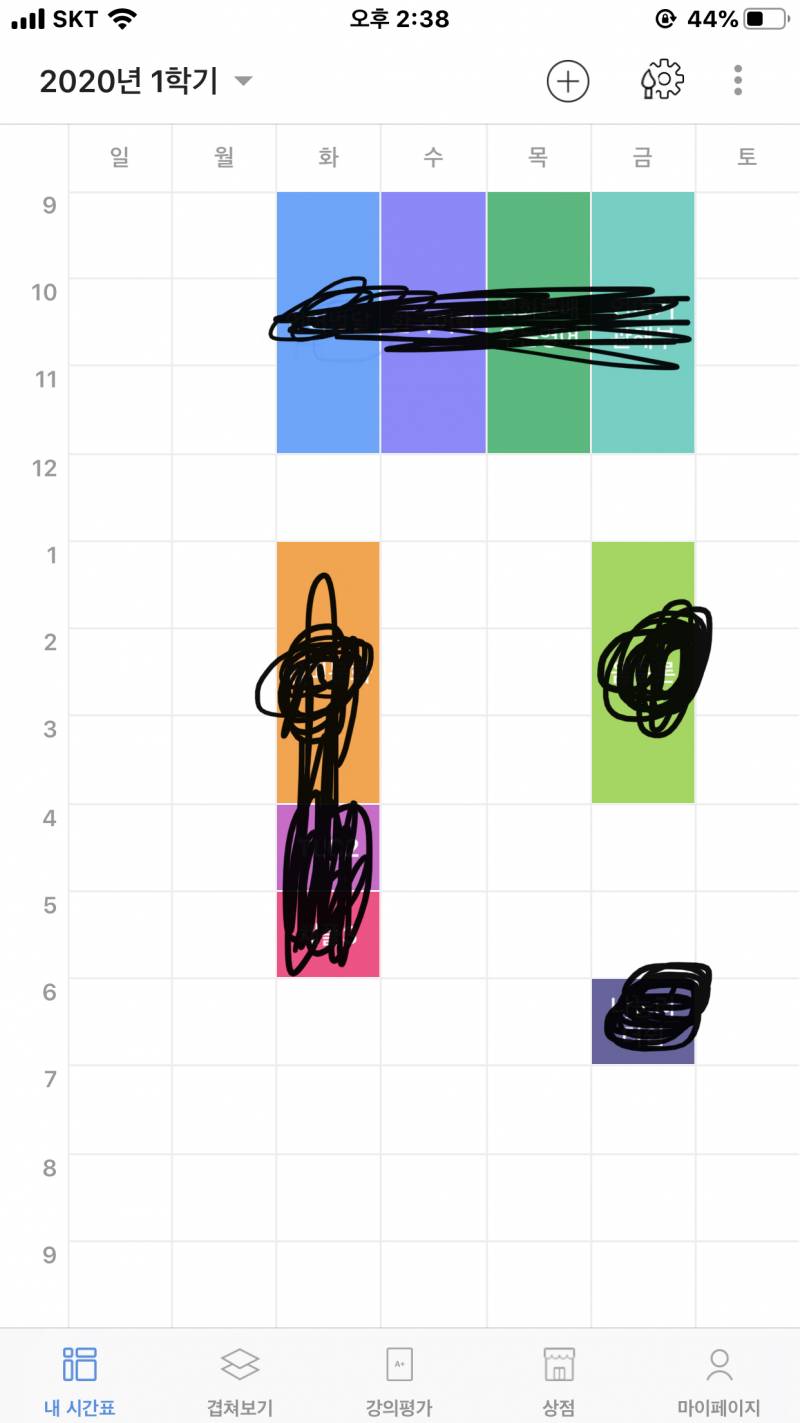The width and height of the screenshot is (800, 1423).
Task: Open the blue Tuesday morning class block
Action: (328, 400)
